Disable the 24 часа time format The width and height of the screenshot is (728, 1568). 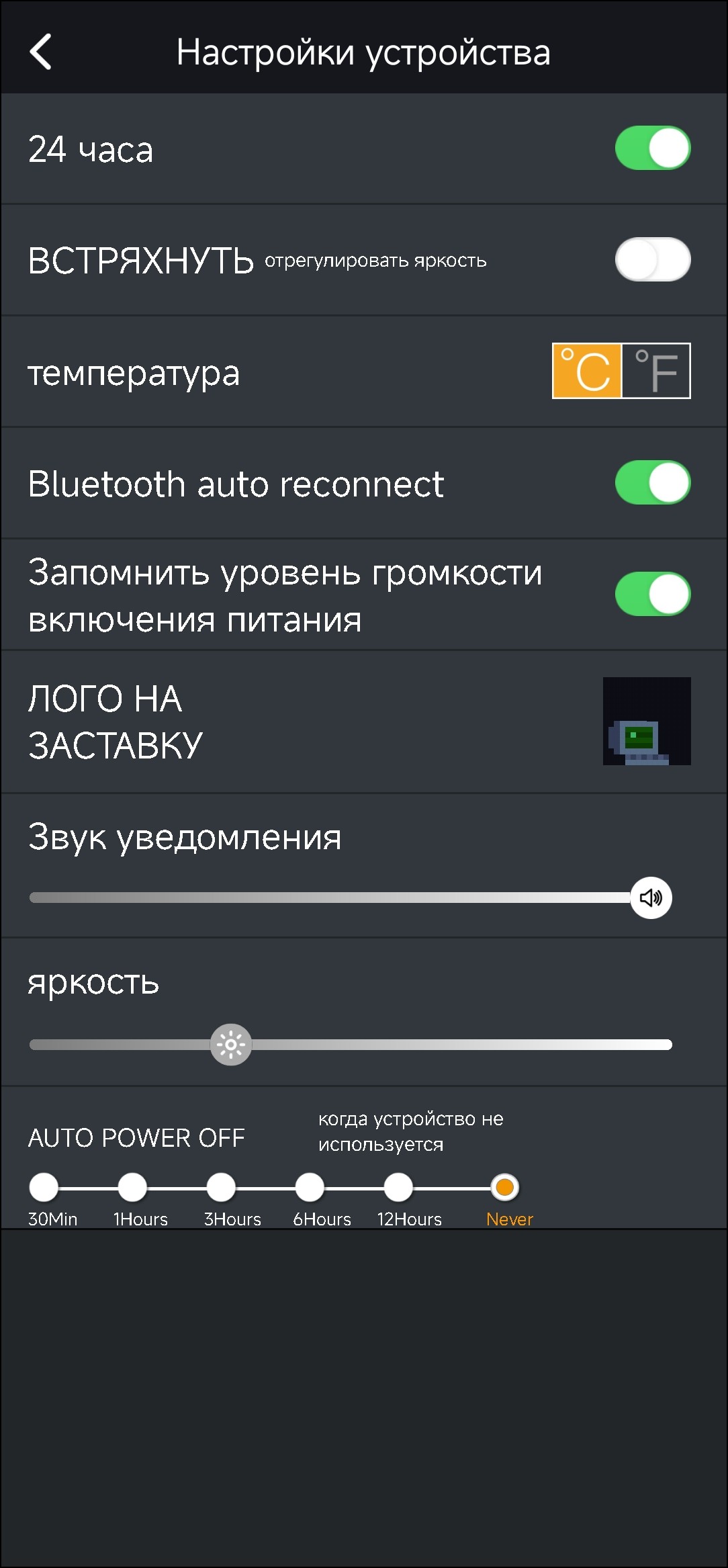652,148
